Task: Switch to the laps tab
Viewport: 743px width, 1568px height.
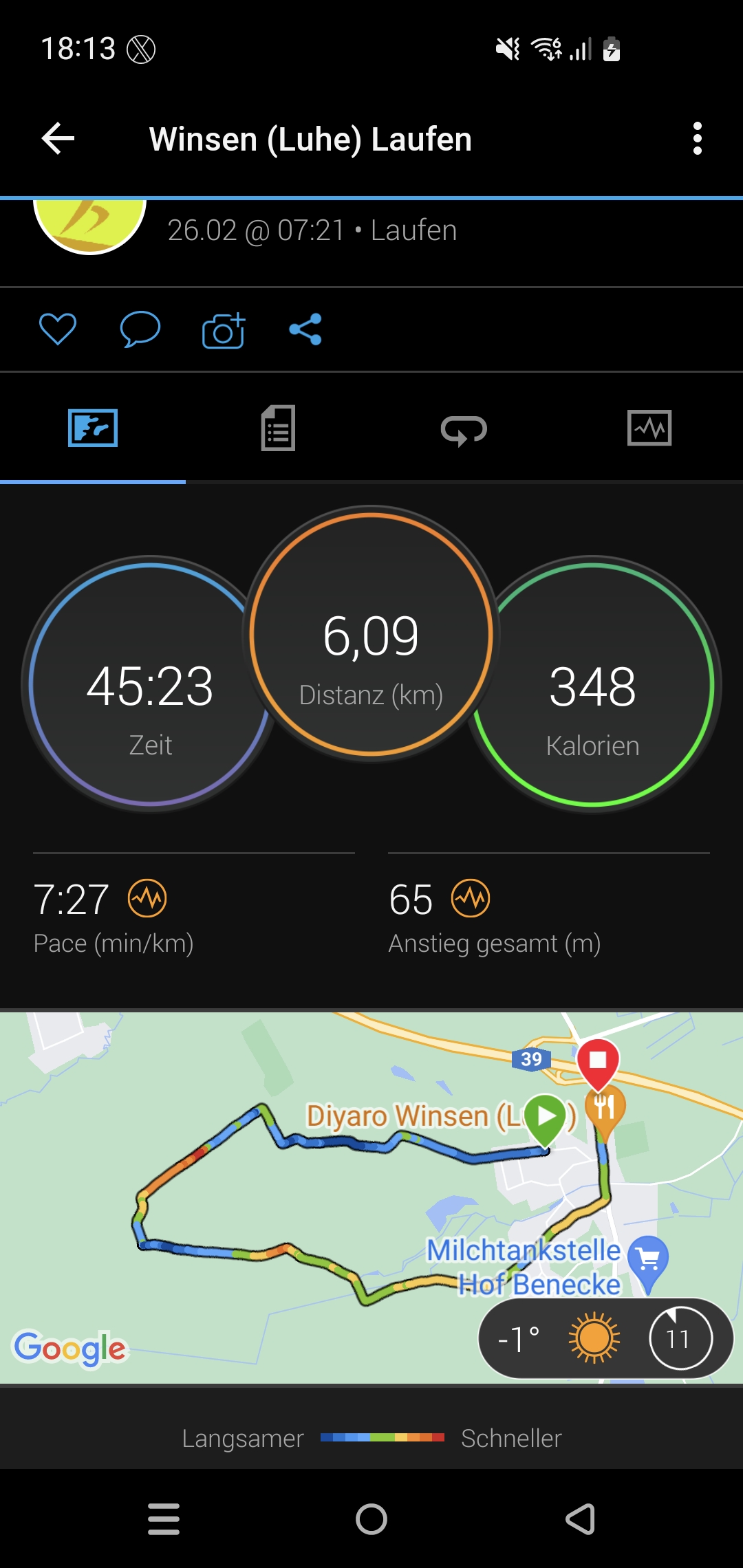Action: click(464, 429)
